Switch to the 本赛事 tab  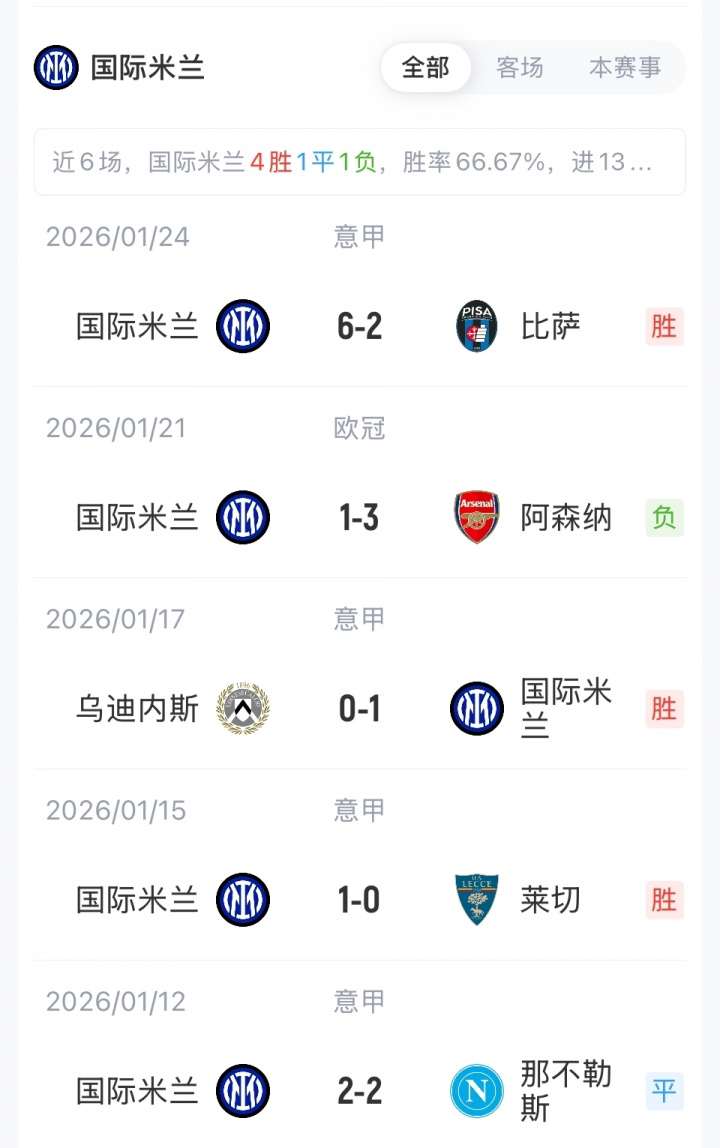(x=625, y=68)
